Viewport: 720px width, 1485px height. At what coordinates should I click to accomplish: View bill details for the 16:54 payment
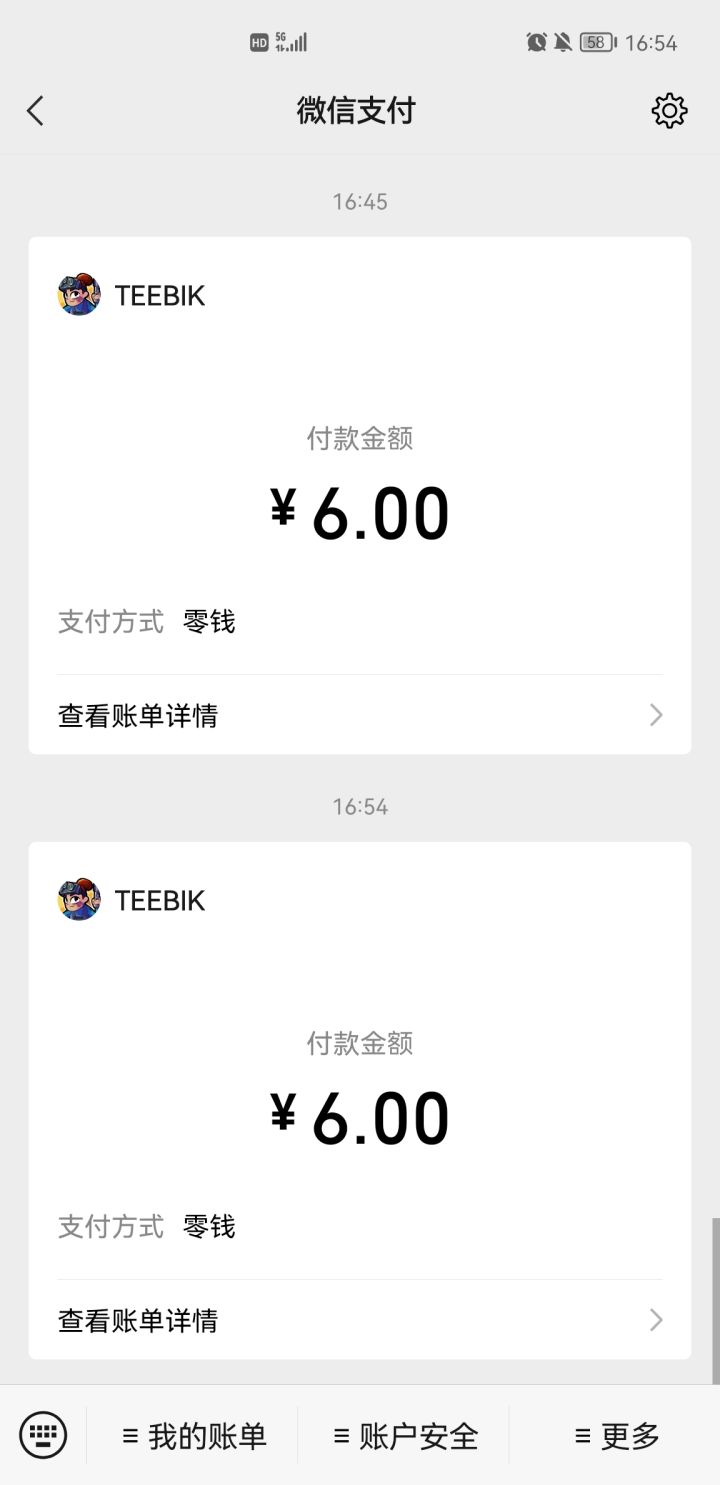pyautogui.click(x=359, y=1320)
